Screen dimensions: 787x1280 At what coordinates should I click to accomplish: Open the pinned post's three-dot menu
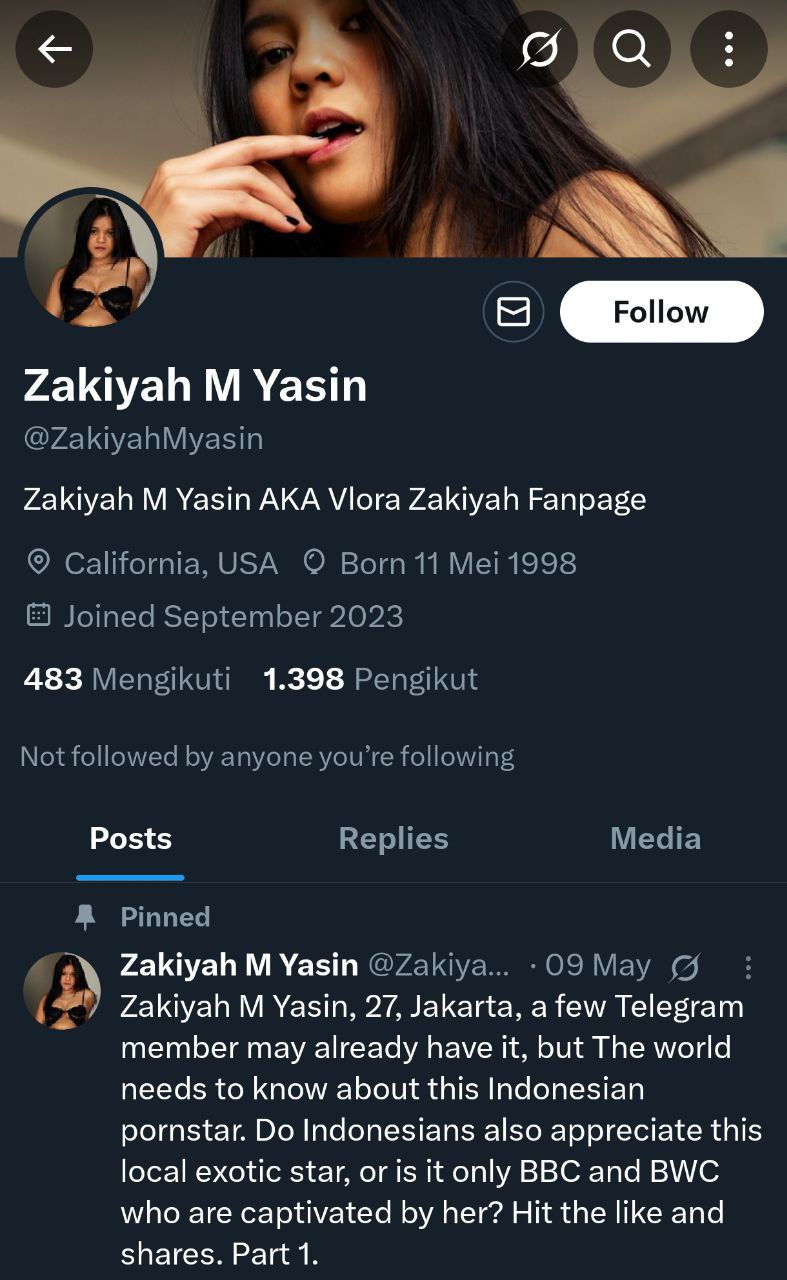[x=748, y=967]
